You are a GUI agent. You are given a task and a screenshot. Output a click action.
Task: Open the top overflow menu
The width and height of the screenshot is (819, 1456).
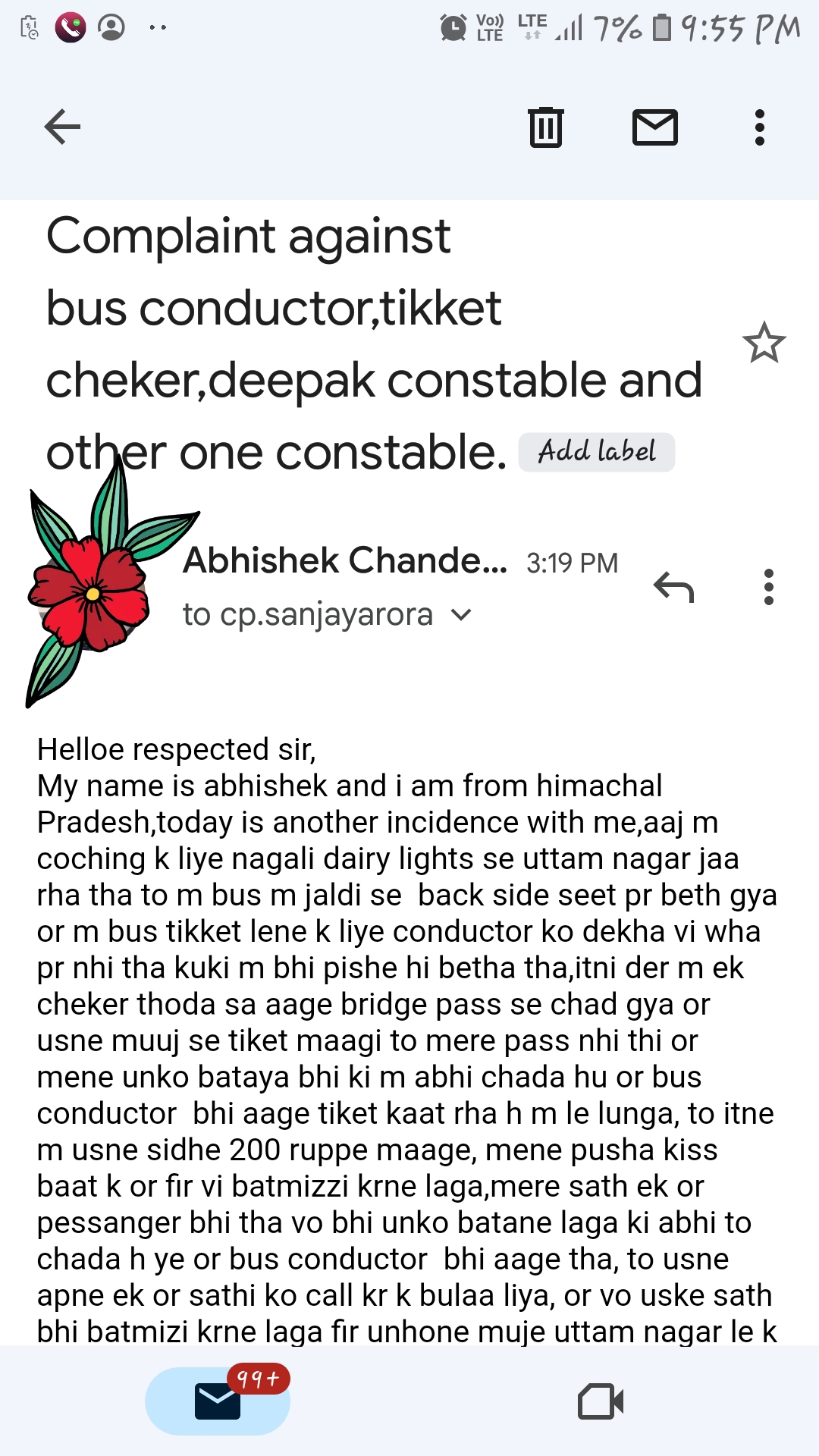[x=759, y=127]
